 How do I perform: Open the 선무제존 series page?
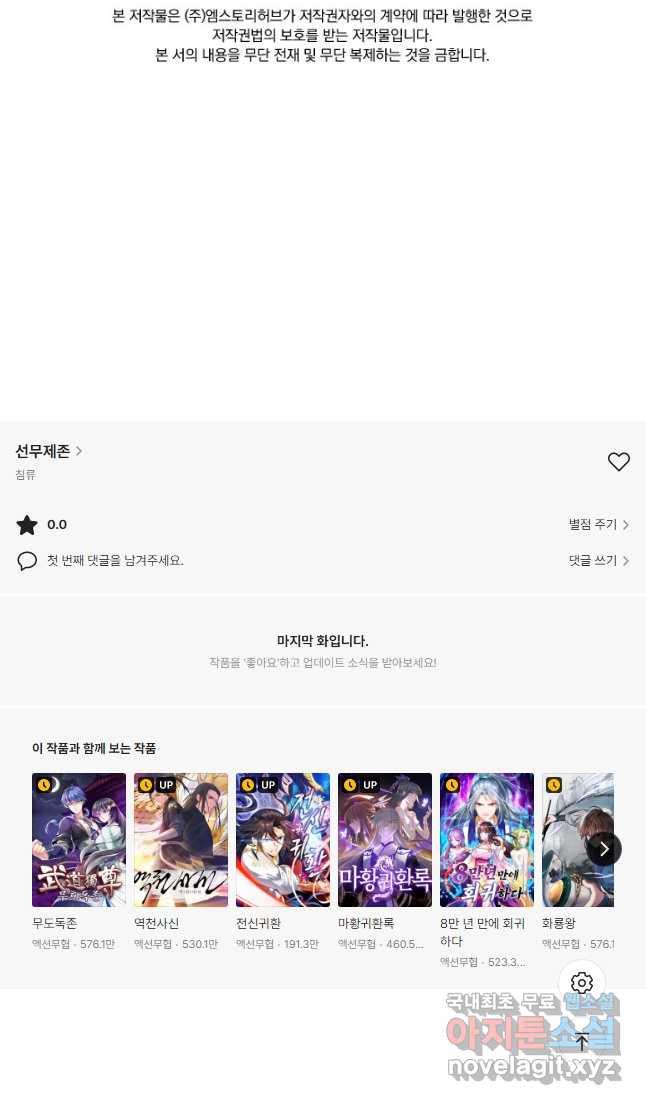click(x=48, y=451)
